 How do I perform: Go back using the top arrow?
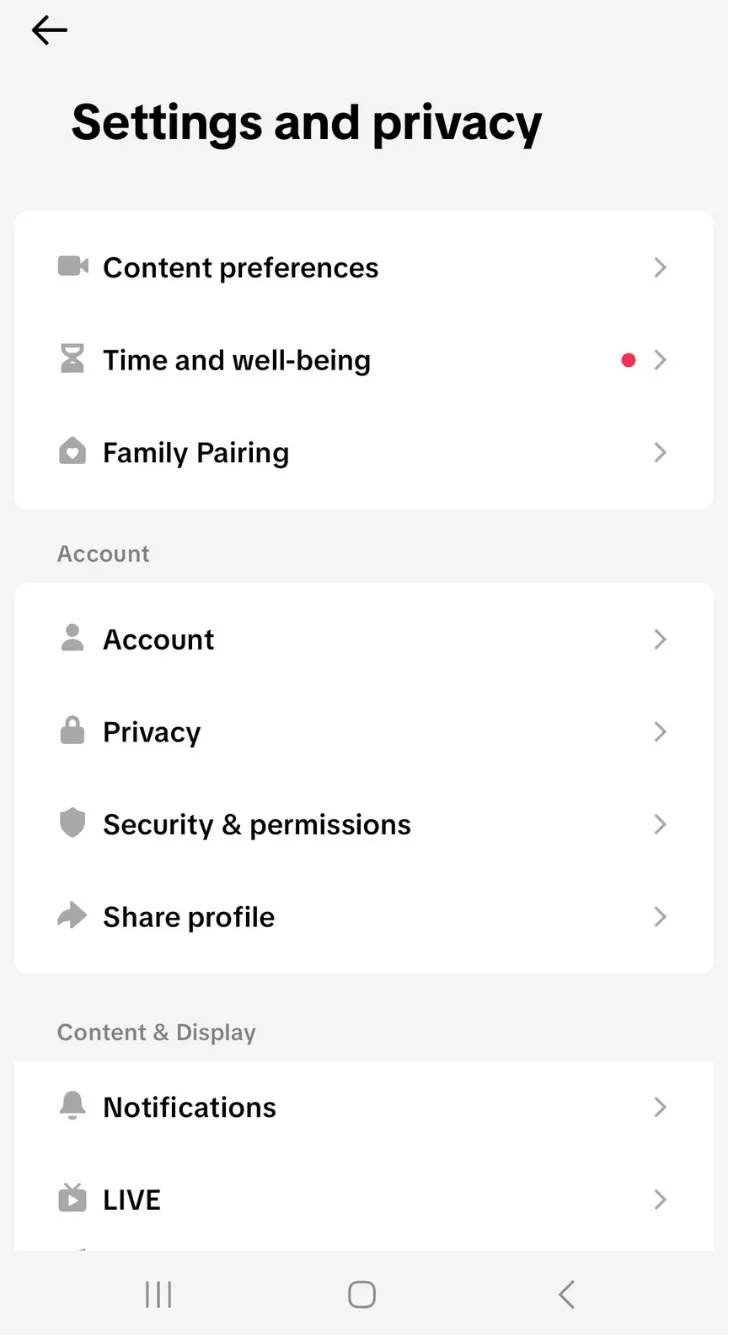tap(49, 31)
